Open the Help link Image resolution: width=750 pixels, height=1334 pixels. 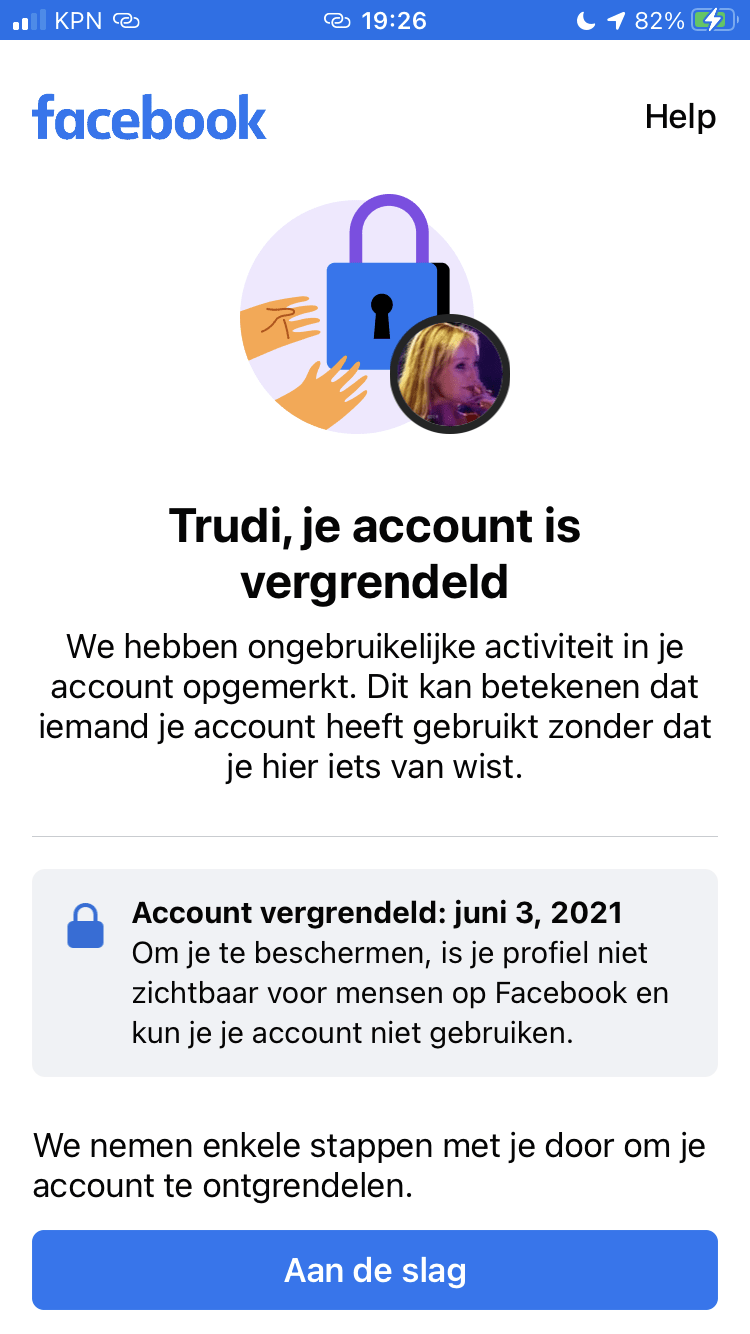pyautogui.click(x=680, y=117)
